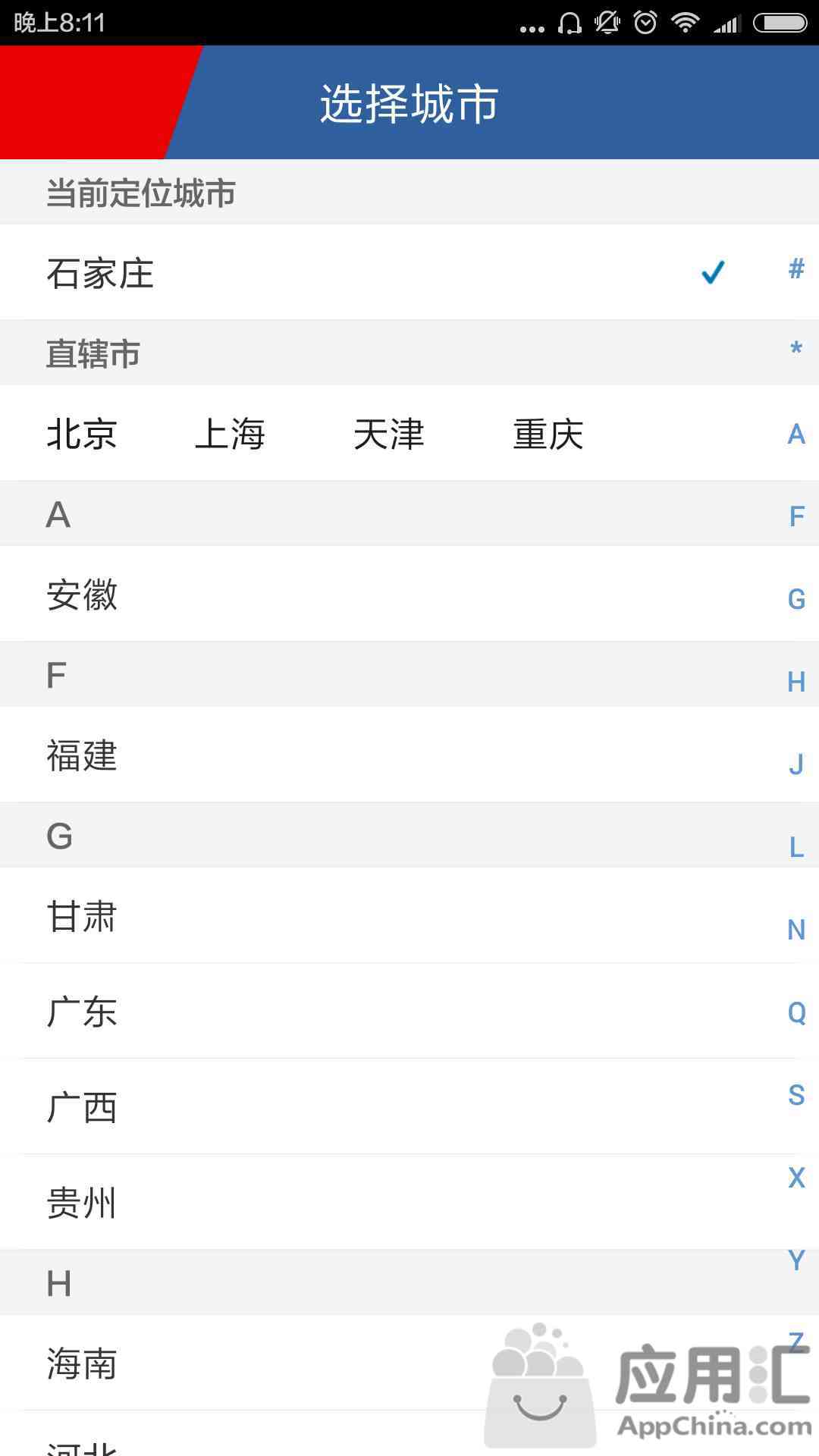
Task: Pick 天津 as the city
Action: (x=389, y=434)
